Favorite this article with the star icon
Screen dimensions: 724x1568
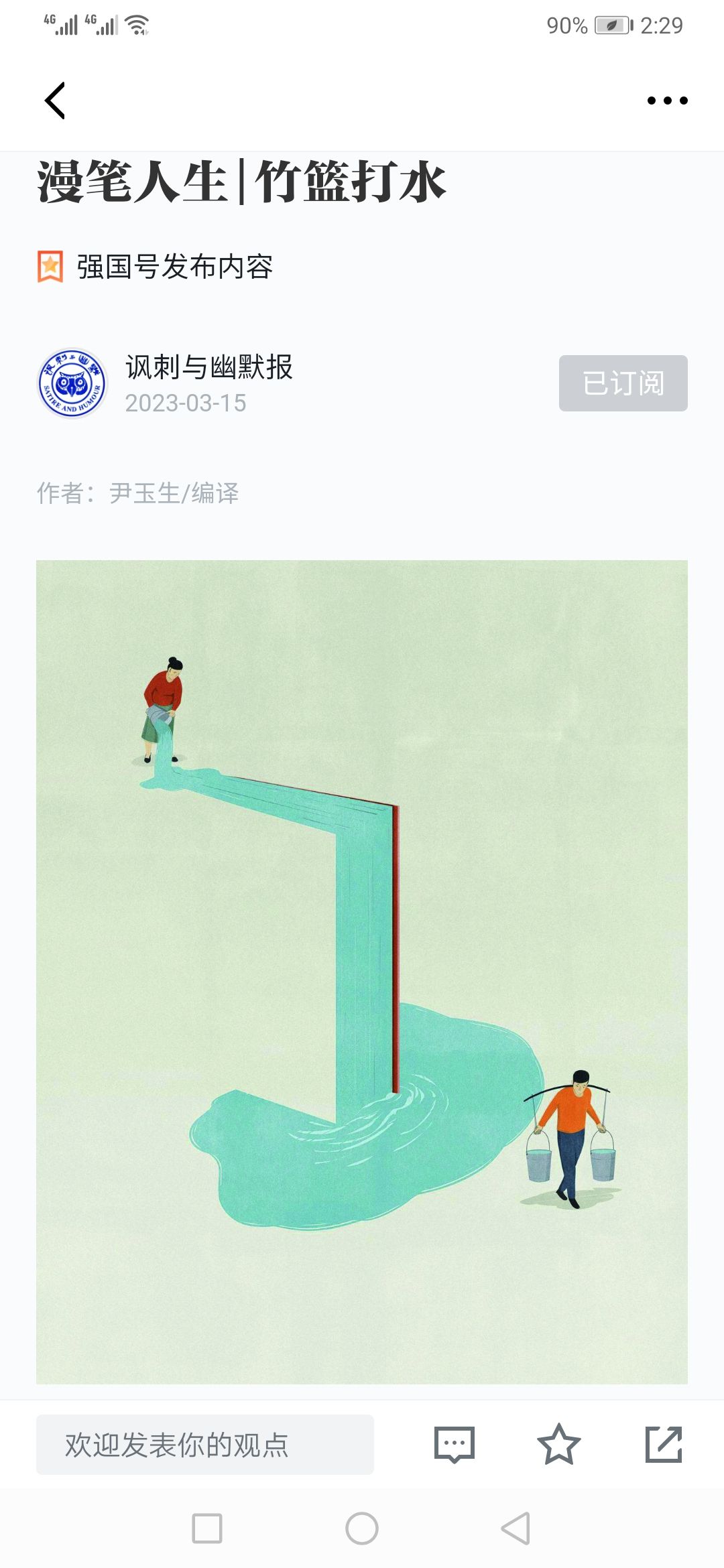[x=558, y=1445]
